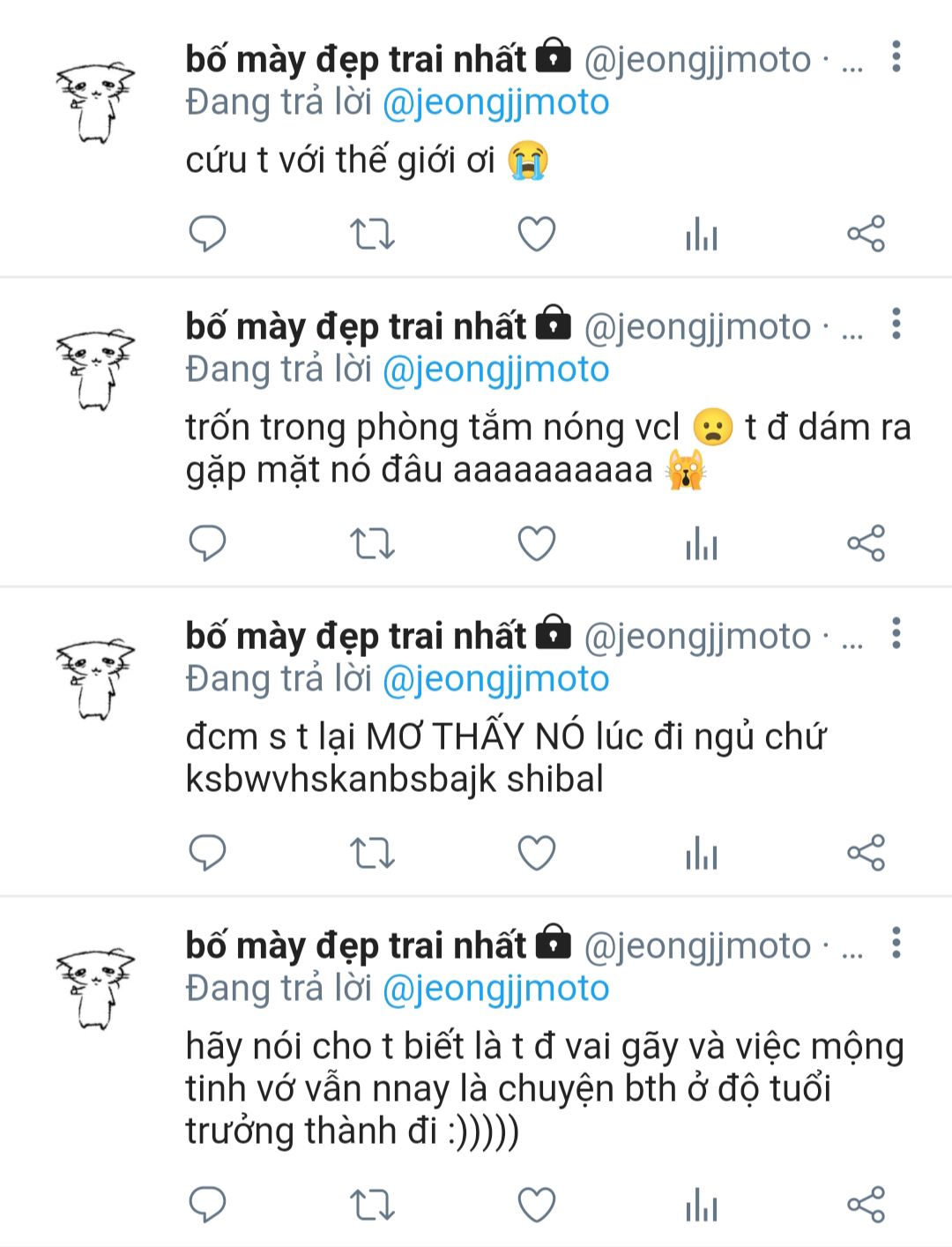
Task: Like the 'cứu t với thế giới ơi' tweet
Action: [x=536, y=234]
